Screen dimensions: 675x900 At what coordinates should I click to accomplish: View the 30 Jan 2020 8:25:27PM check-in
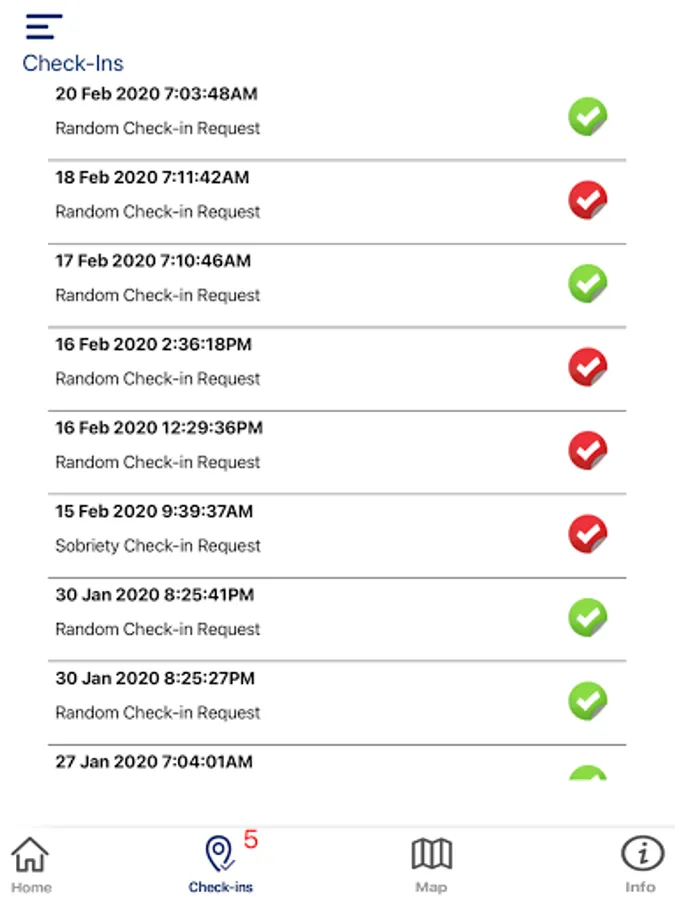337,703
